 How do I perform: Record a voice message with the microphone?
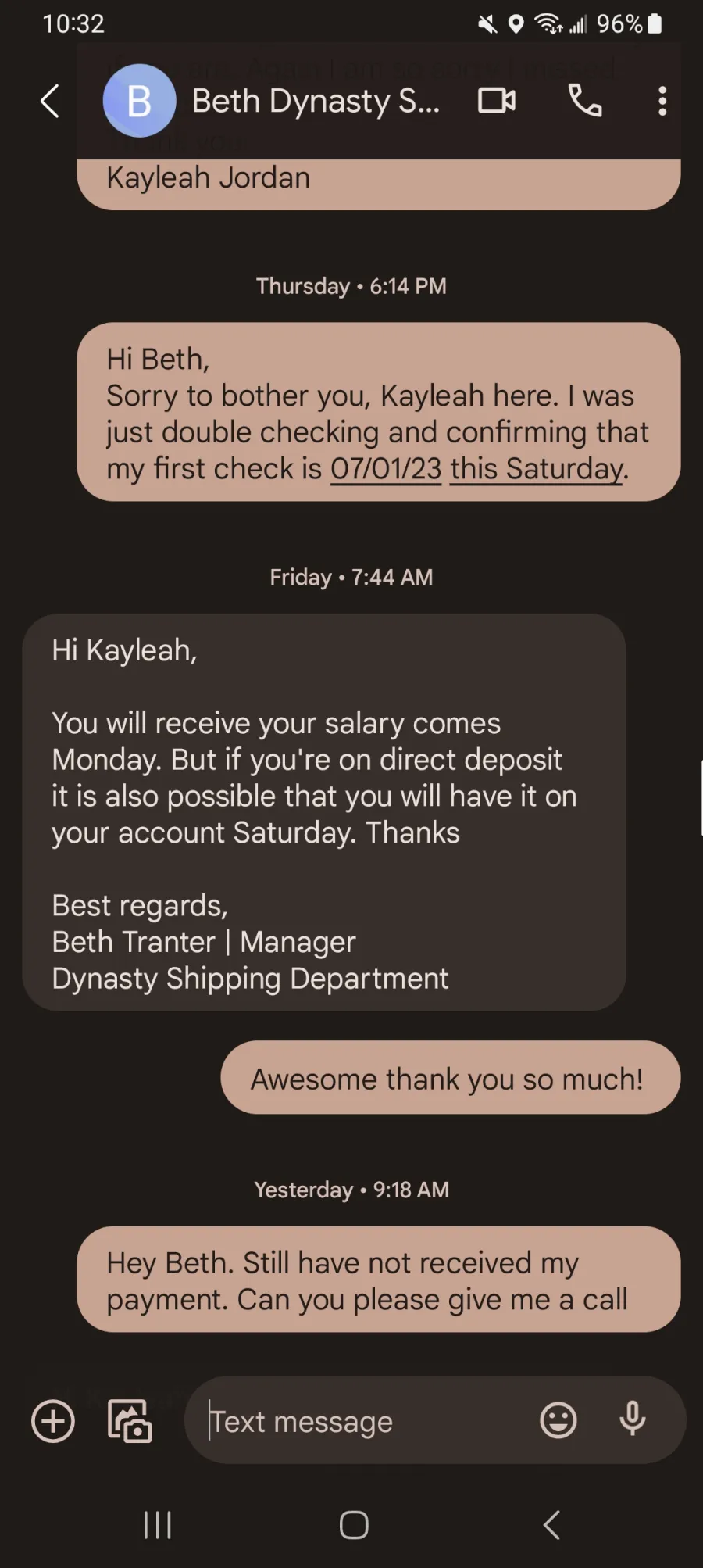coord(633,1419)
